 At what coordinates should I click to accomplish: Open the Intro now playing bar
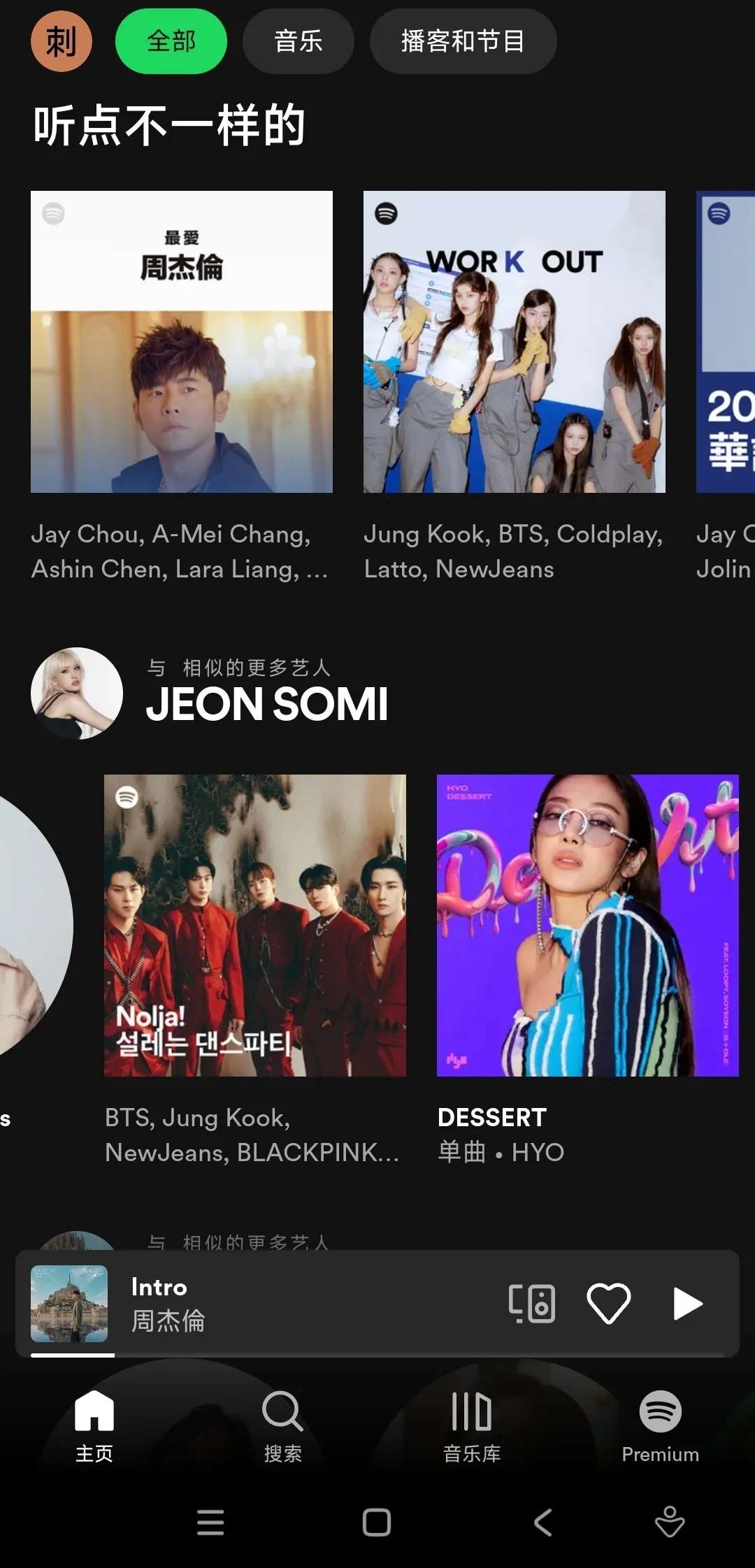click(x=280, y=1304)
